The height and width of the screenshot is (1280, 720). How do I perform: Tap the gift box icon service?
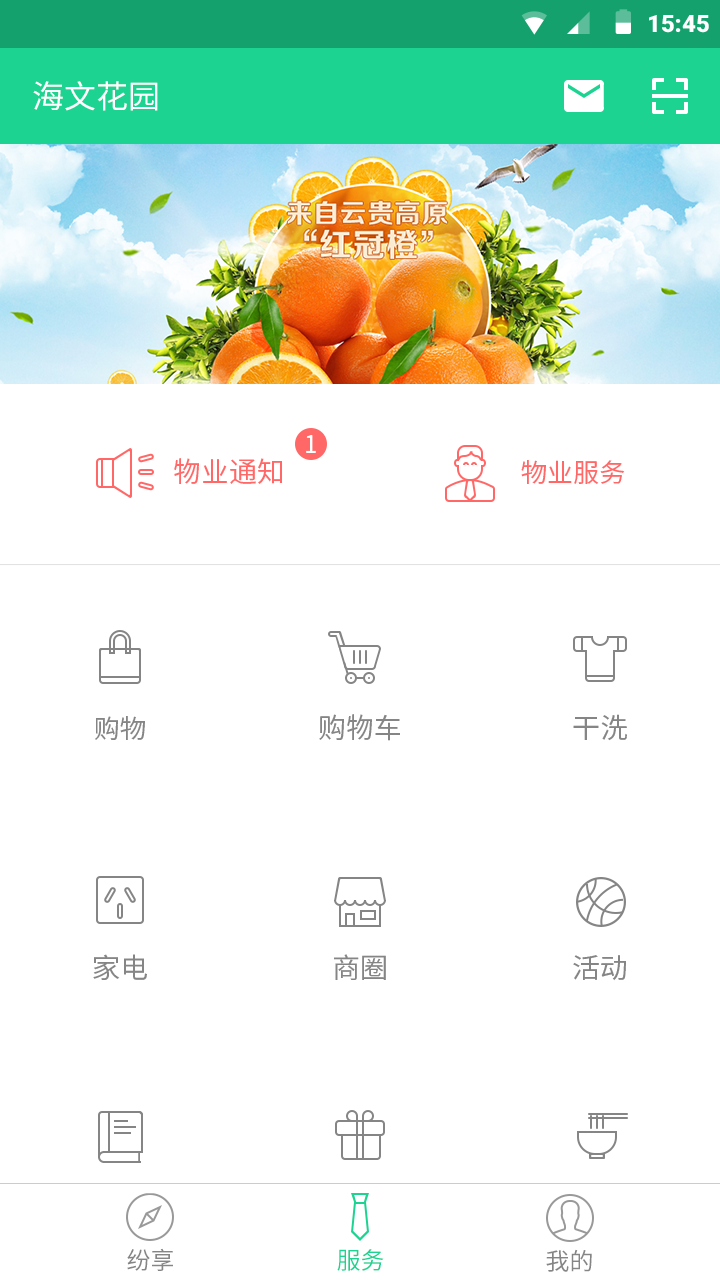[360, 1137]
